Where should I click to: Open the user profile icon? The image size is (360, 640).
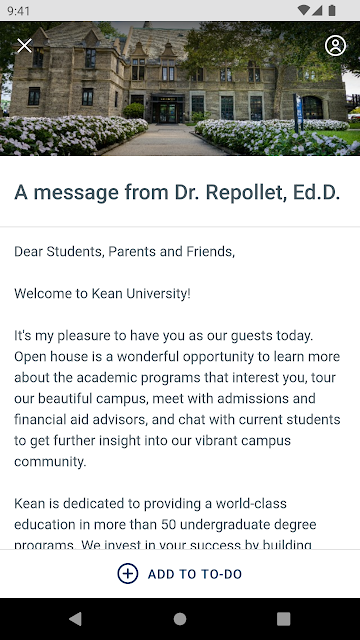click(x=335, y=46)
